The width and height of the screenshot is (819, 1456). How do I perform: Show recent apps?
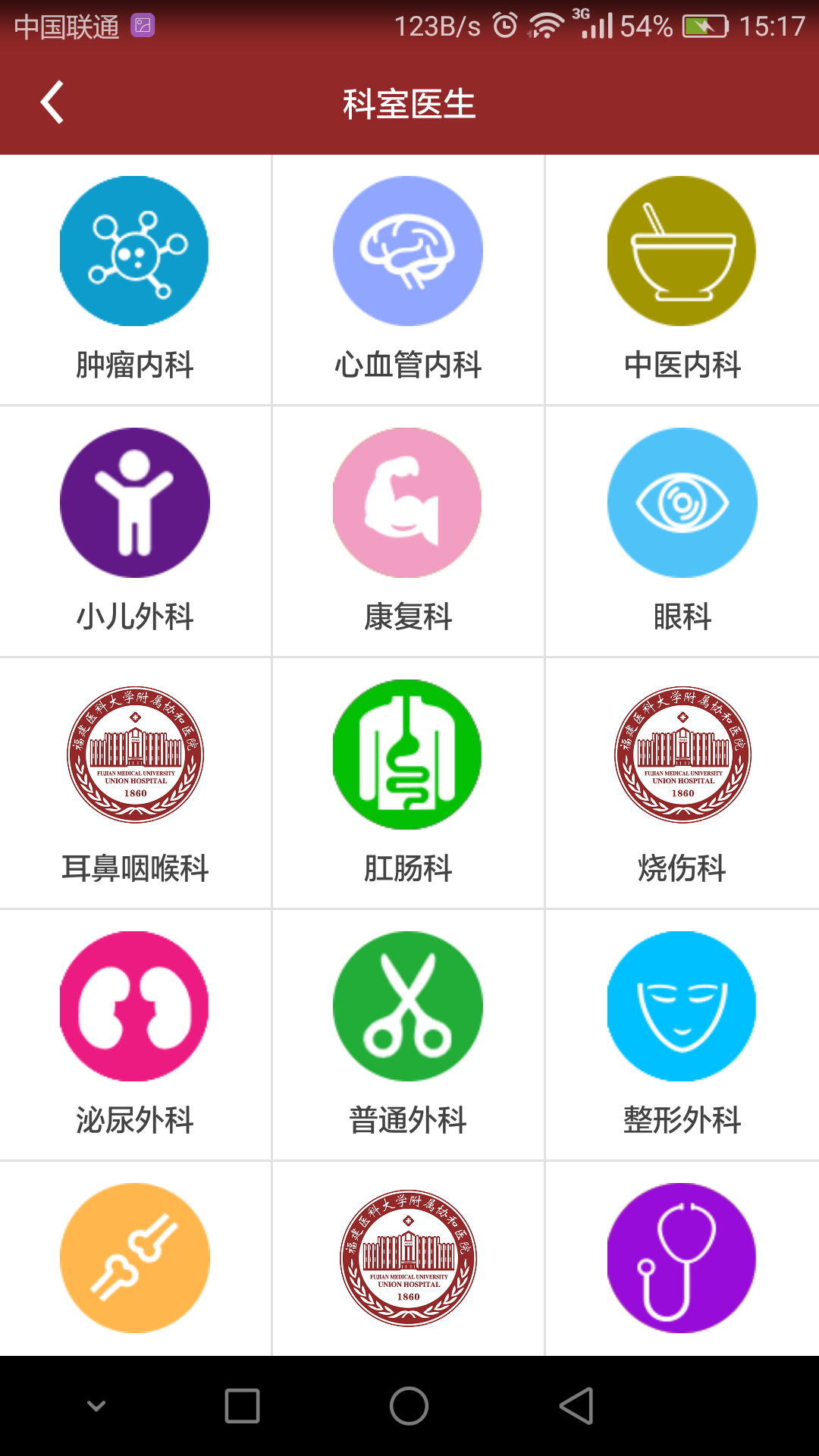(243, 1406)
